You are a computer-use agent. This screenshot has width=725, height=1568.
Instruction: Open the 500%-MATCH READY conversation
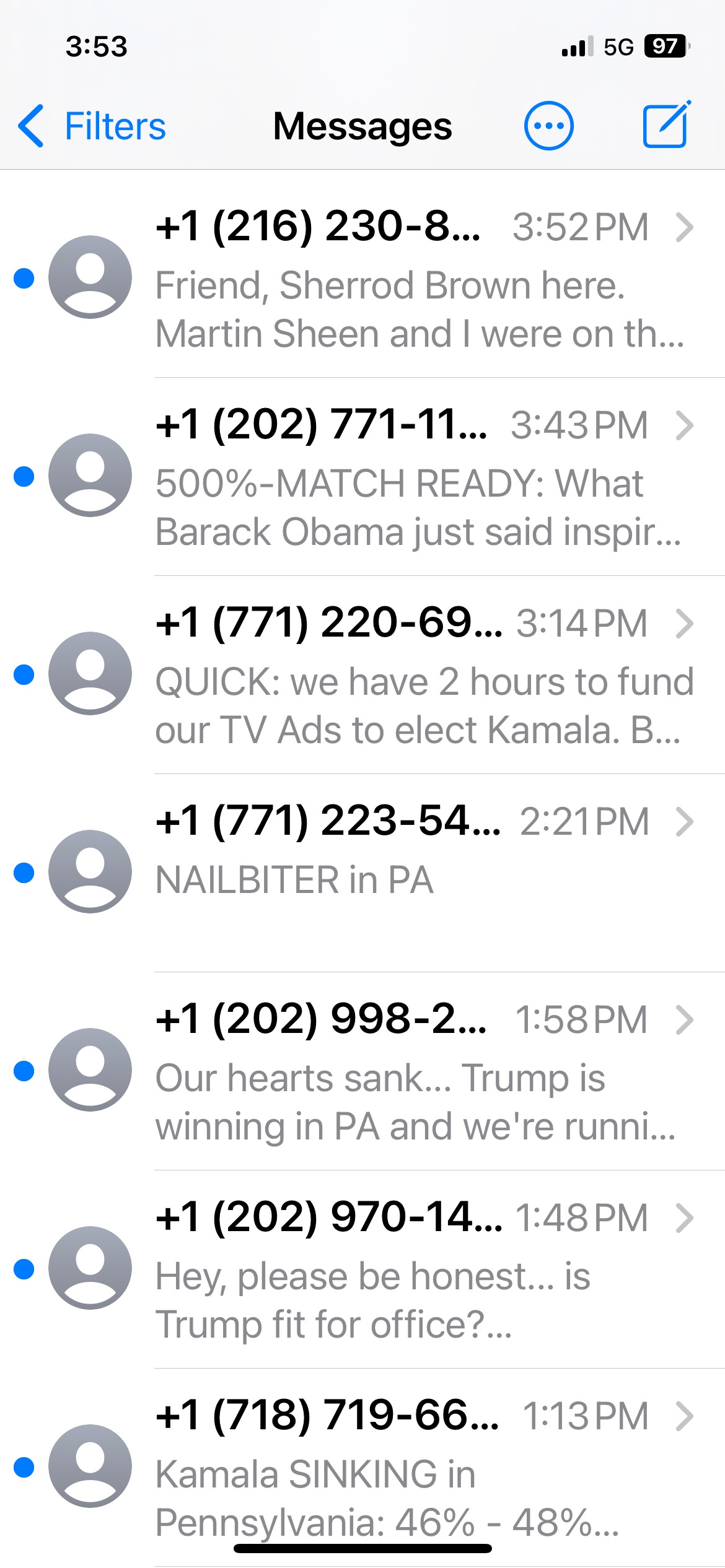pos(362,477)
